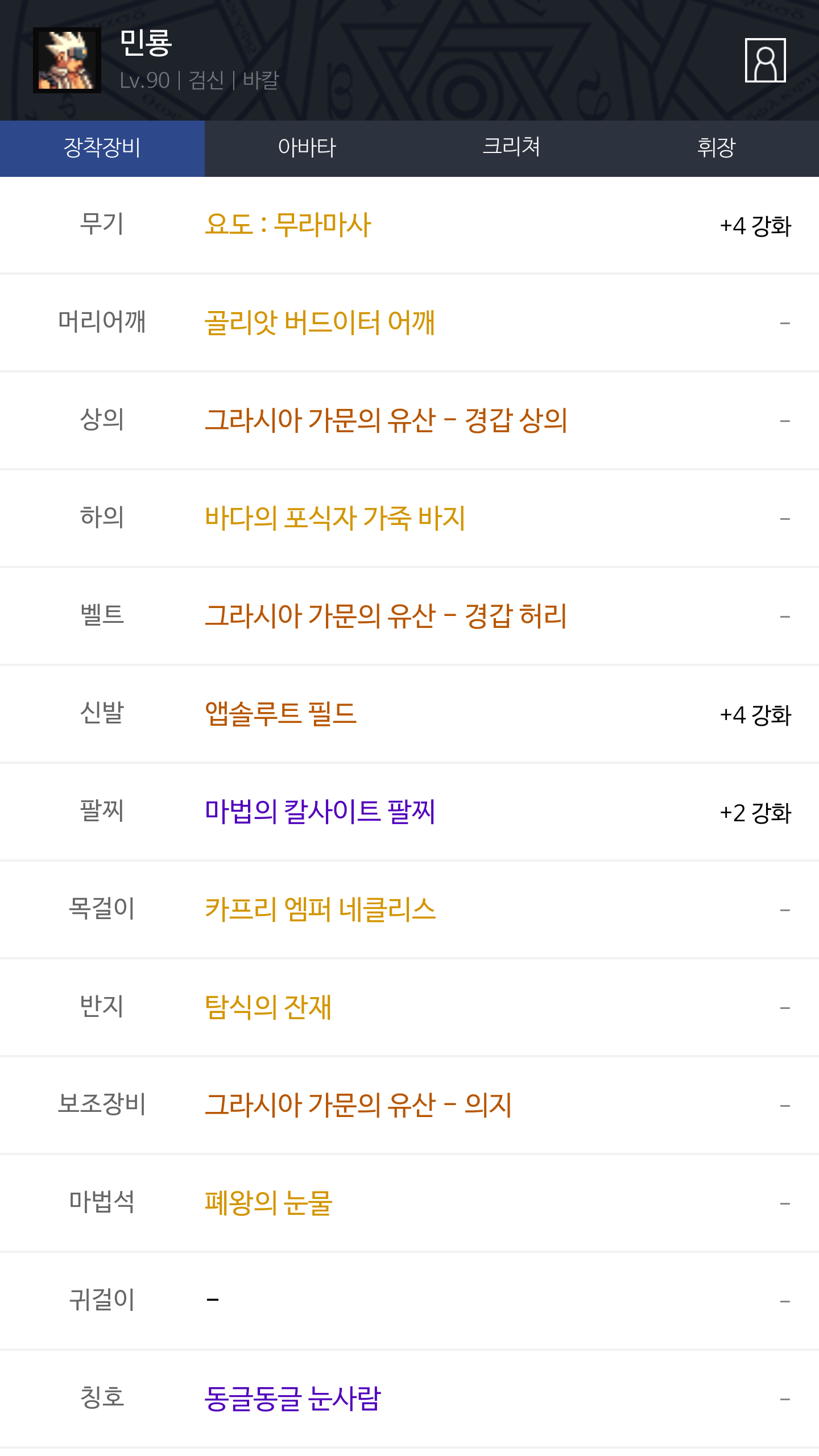819x1456 pixels.
Task: Open 마법의 칼사이트 팔찌 bracelet
Action: coord(320,812)
